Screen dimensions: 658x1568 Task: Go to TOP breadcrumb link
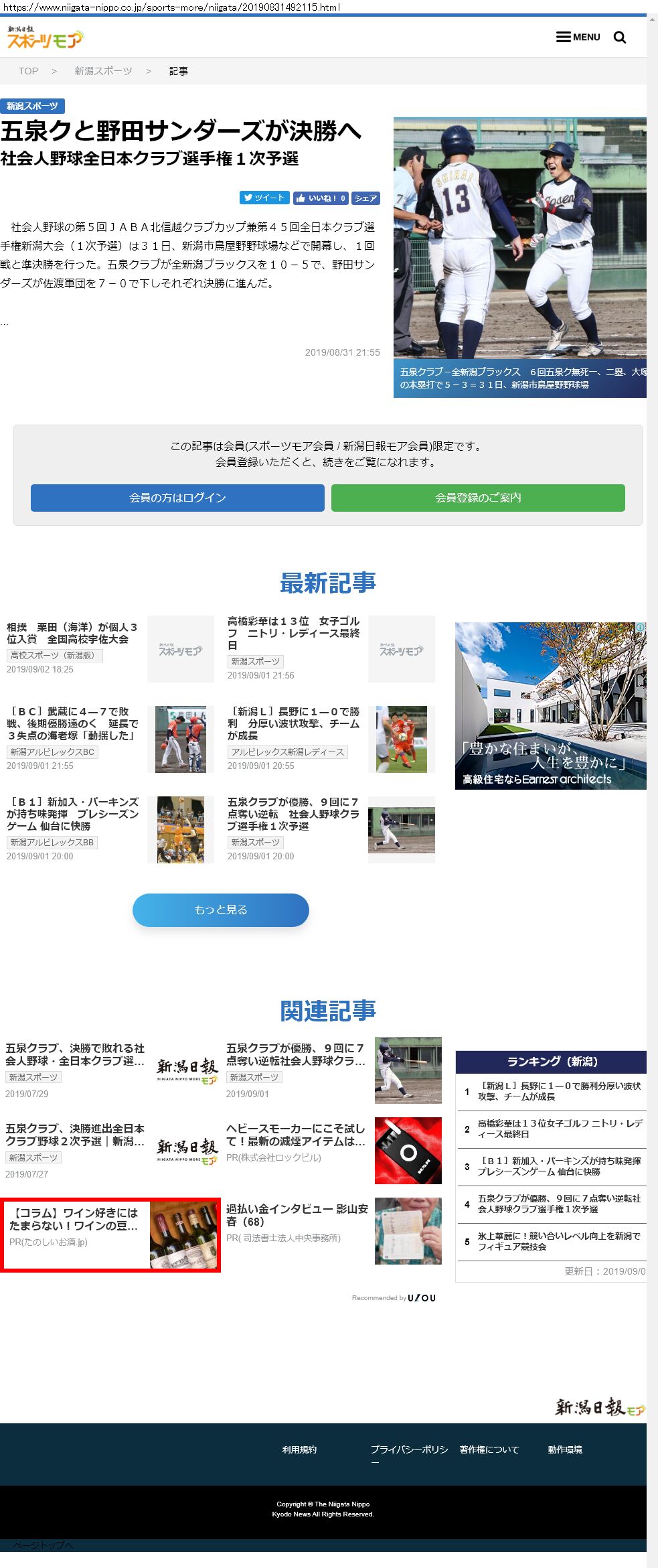[x=28, y=71]
